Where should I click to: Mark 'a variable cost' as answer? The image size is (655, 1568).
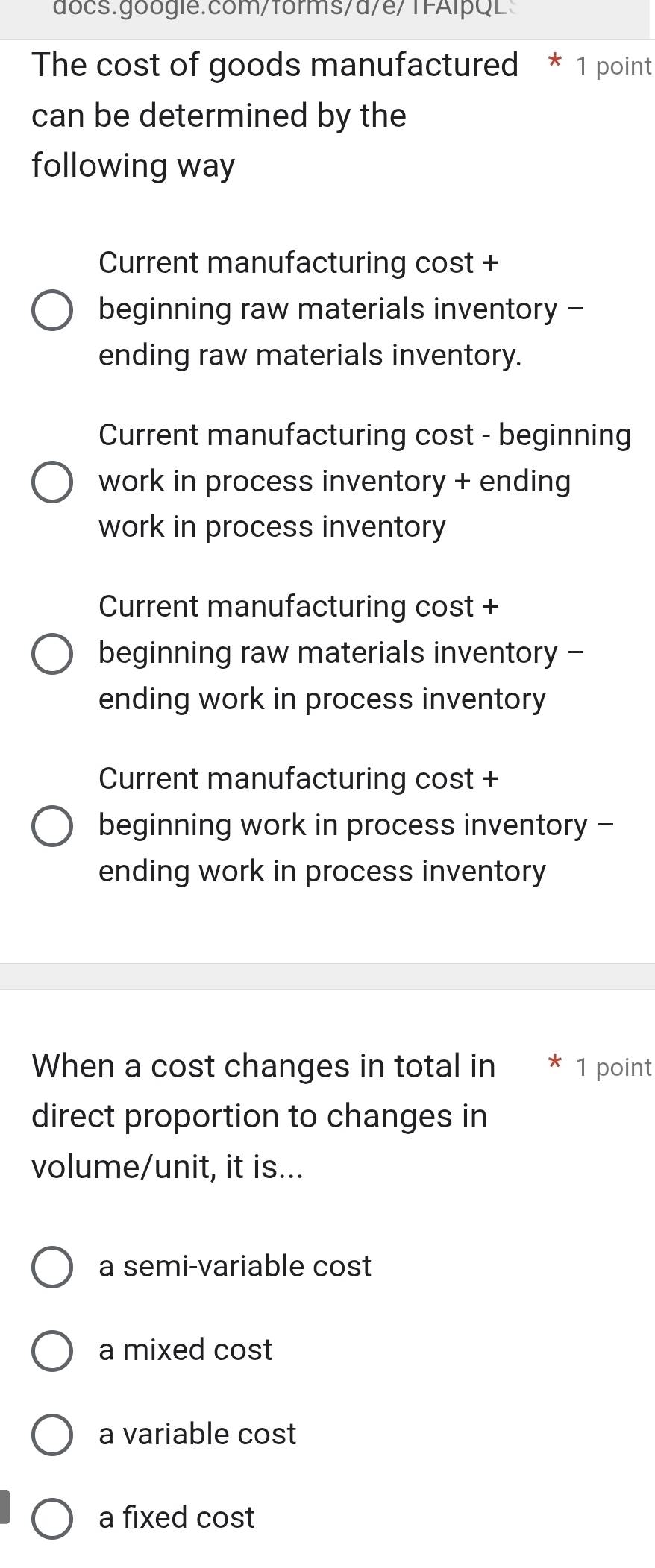tap(52, 1435)
